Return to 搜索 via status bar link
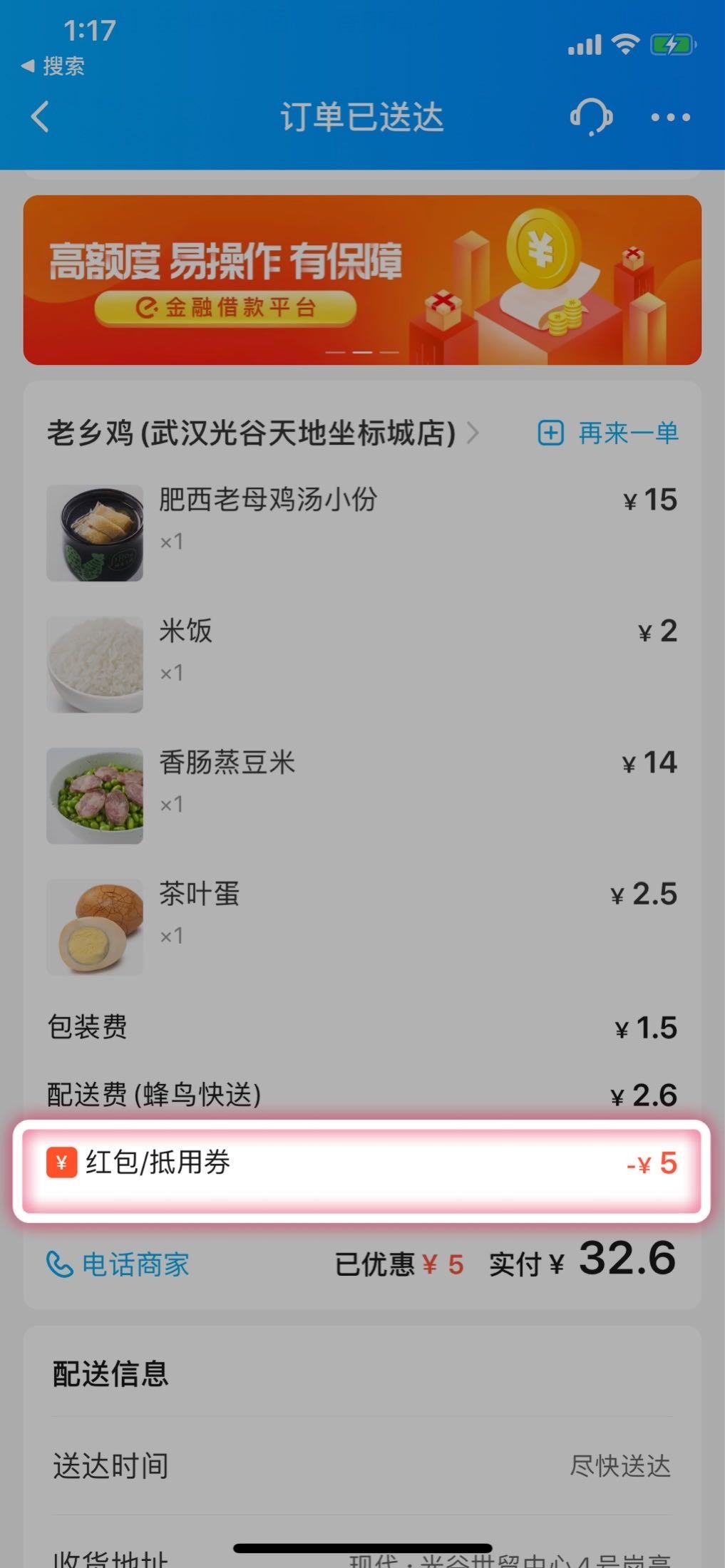The image size is (725, 1568). pyautogui.click(x=54, y=66)
